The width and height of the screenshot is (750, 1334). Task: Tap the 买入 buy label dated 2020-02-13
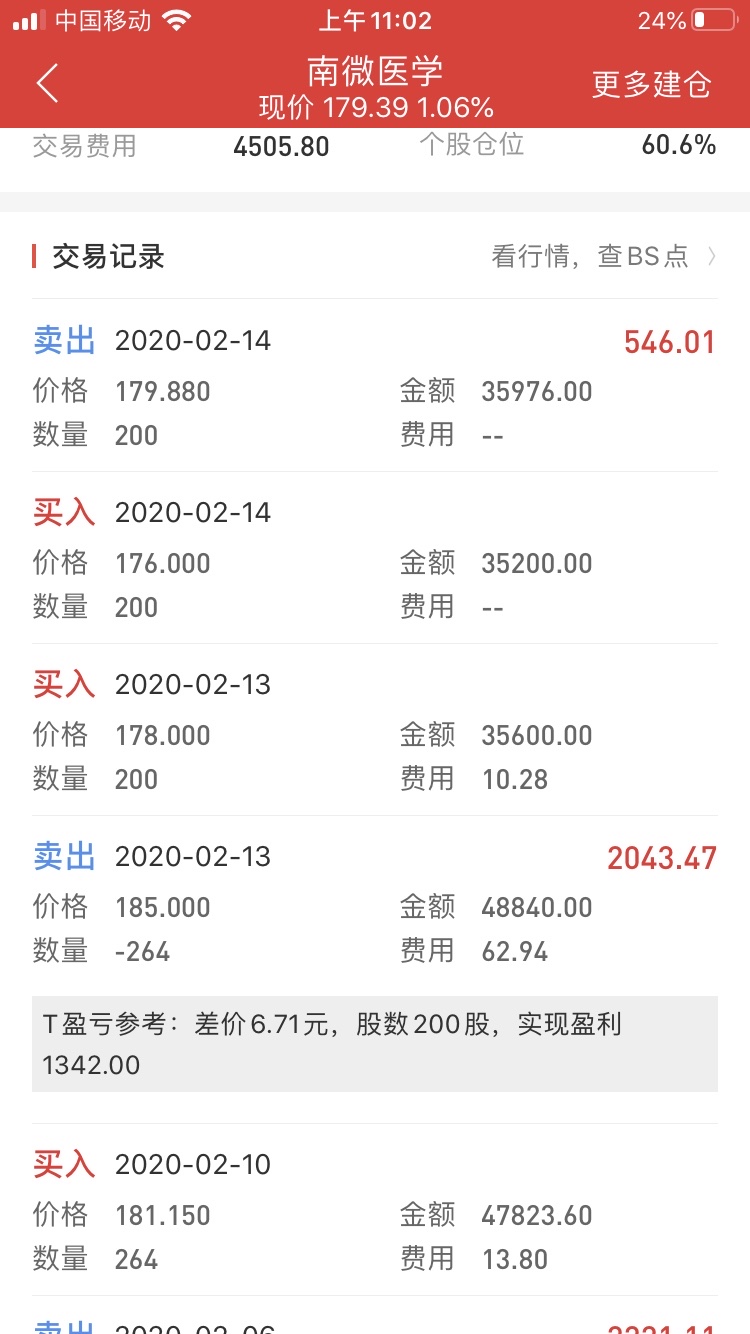pyautogui.click(x=63, y=684)
